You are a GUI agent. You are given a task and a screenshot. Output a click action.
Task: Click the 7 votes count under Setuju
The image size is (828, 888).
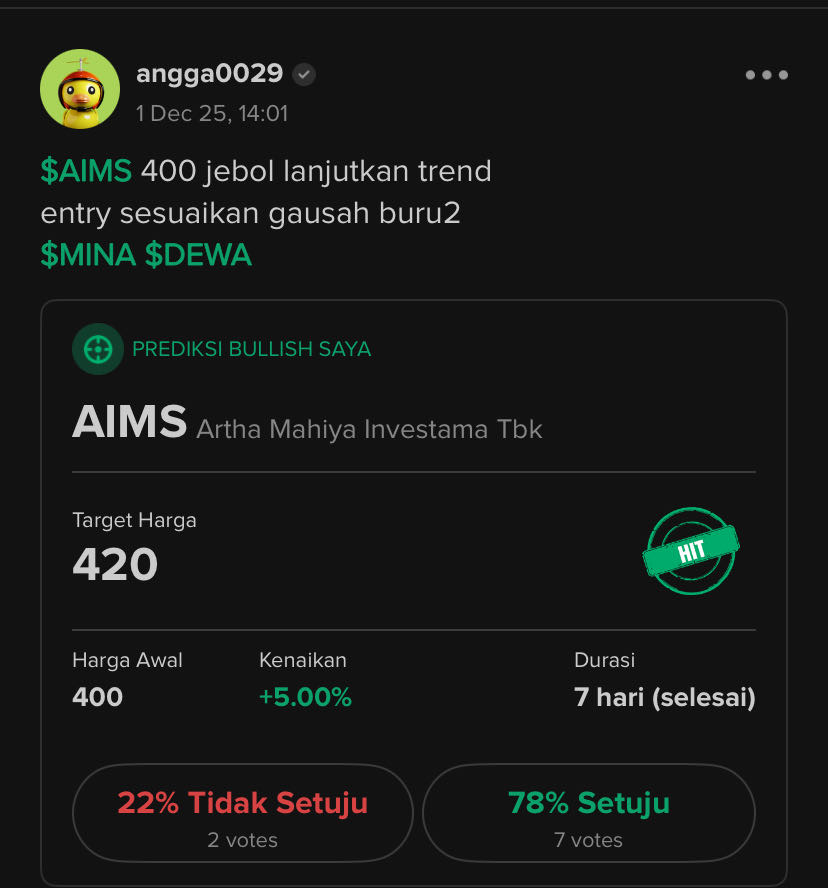[588, 840]
